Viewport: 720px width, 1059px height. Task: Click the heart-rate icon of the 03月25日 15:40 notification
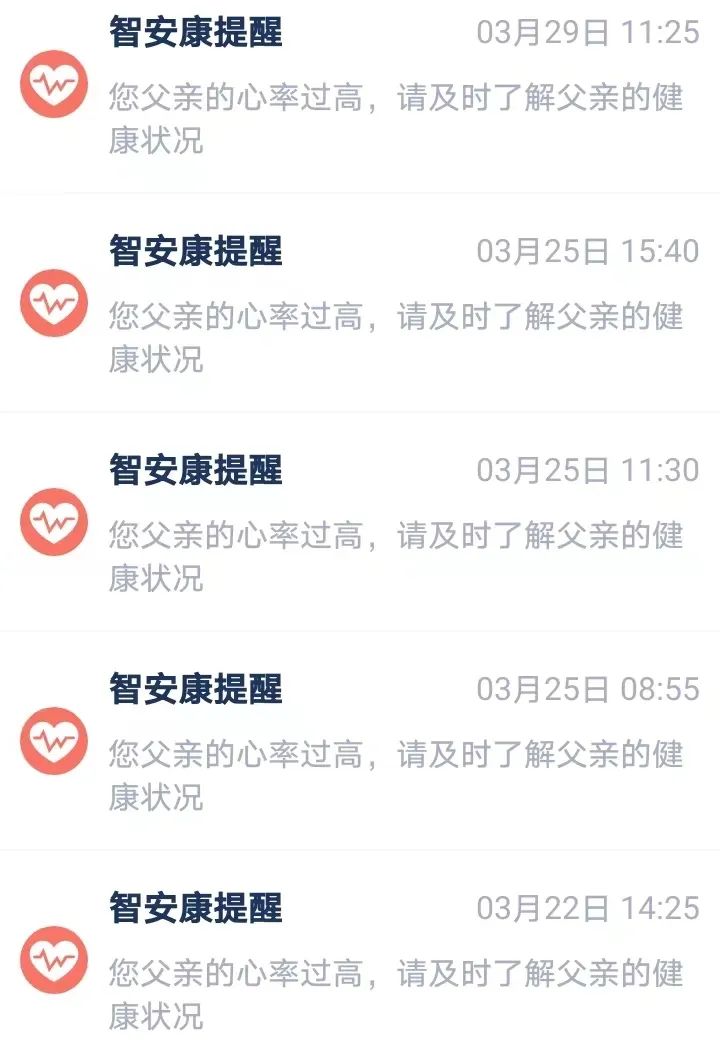(x=55, y=303)
